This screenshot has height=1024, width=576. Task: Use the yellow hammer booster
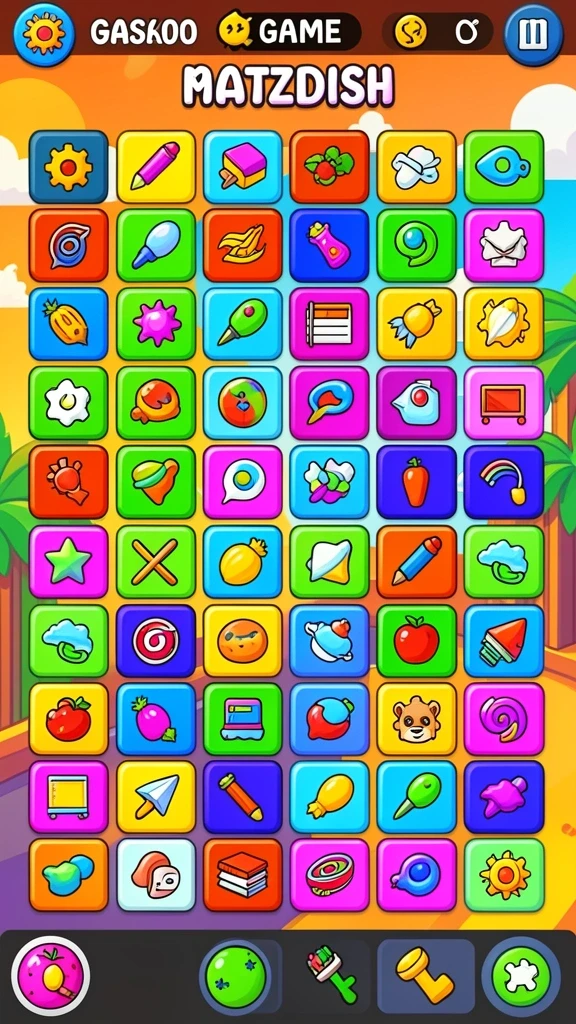(x=426, y=976)
